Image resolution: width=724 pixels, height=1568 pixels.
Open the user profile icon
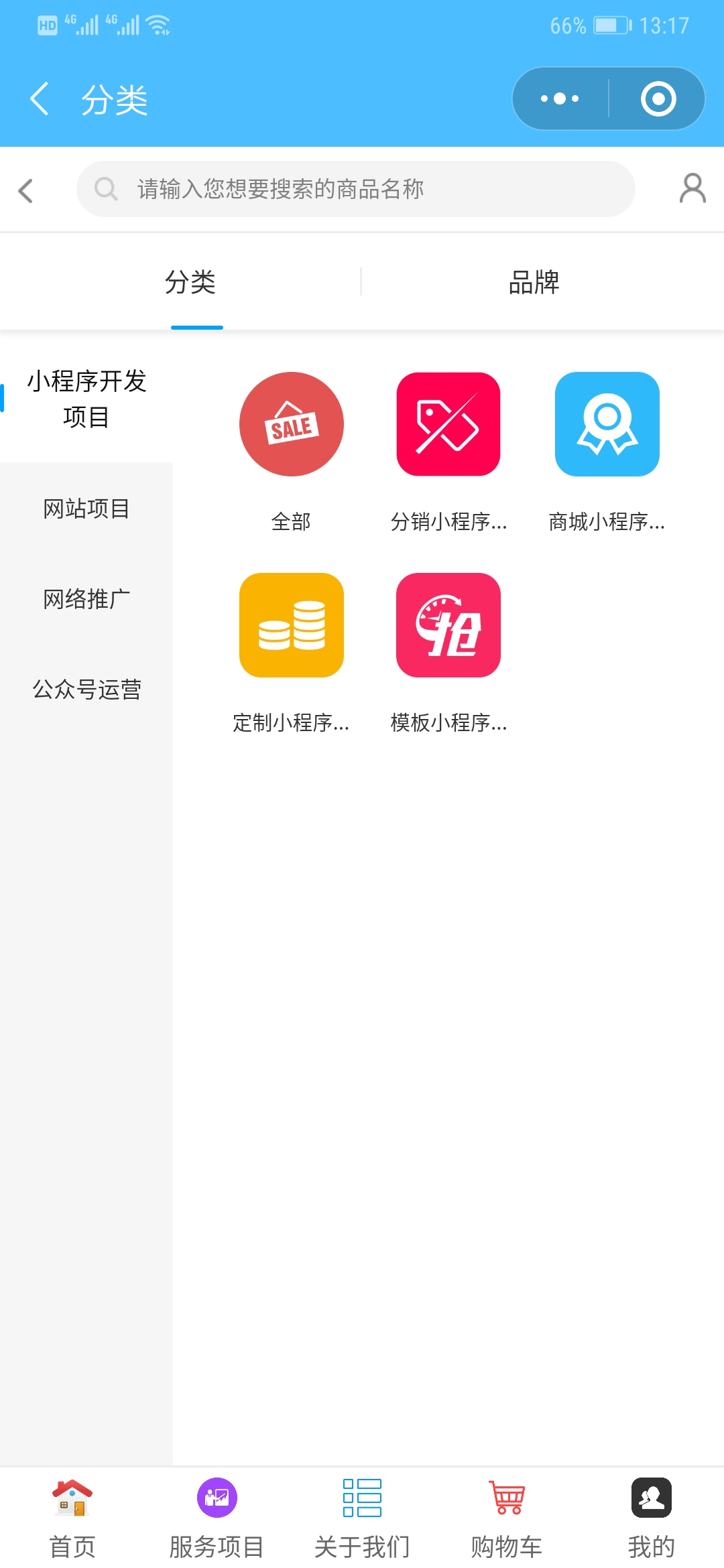click(692, 188)
